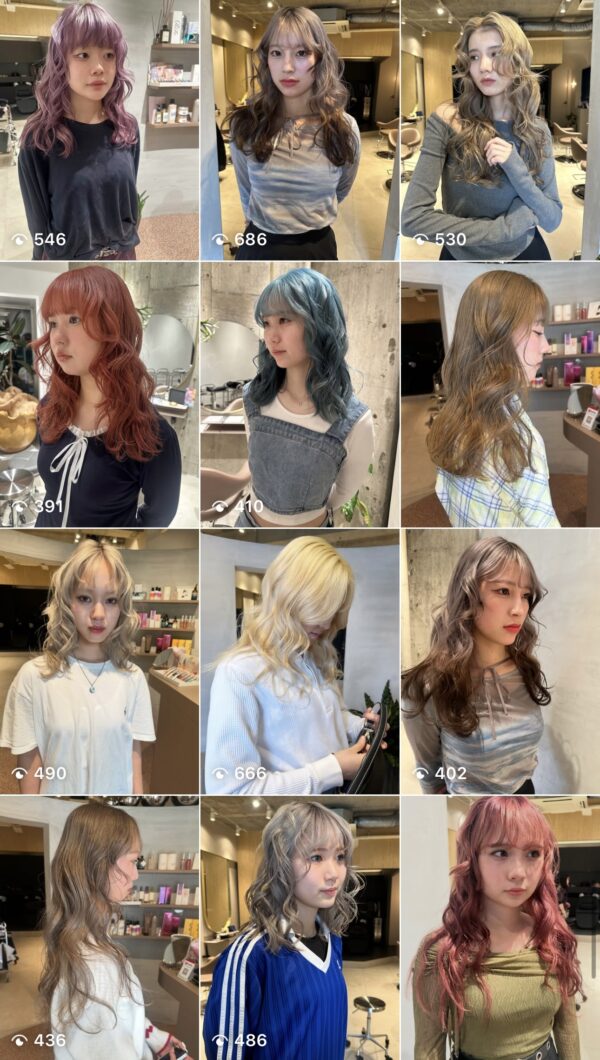Open the blue jersey post with 486 views
This screenshot has height=1060, width=600.
click(x=300, y=928)
